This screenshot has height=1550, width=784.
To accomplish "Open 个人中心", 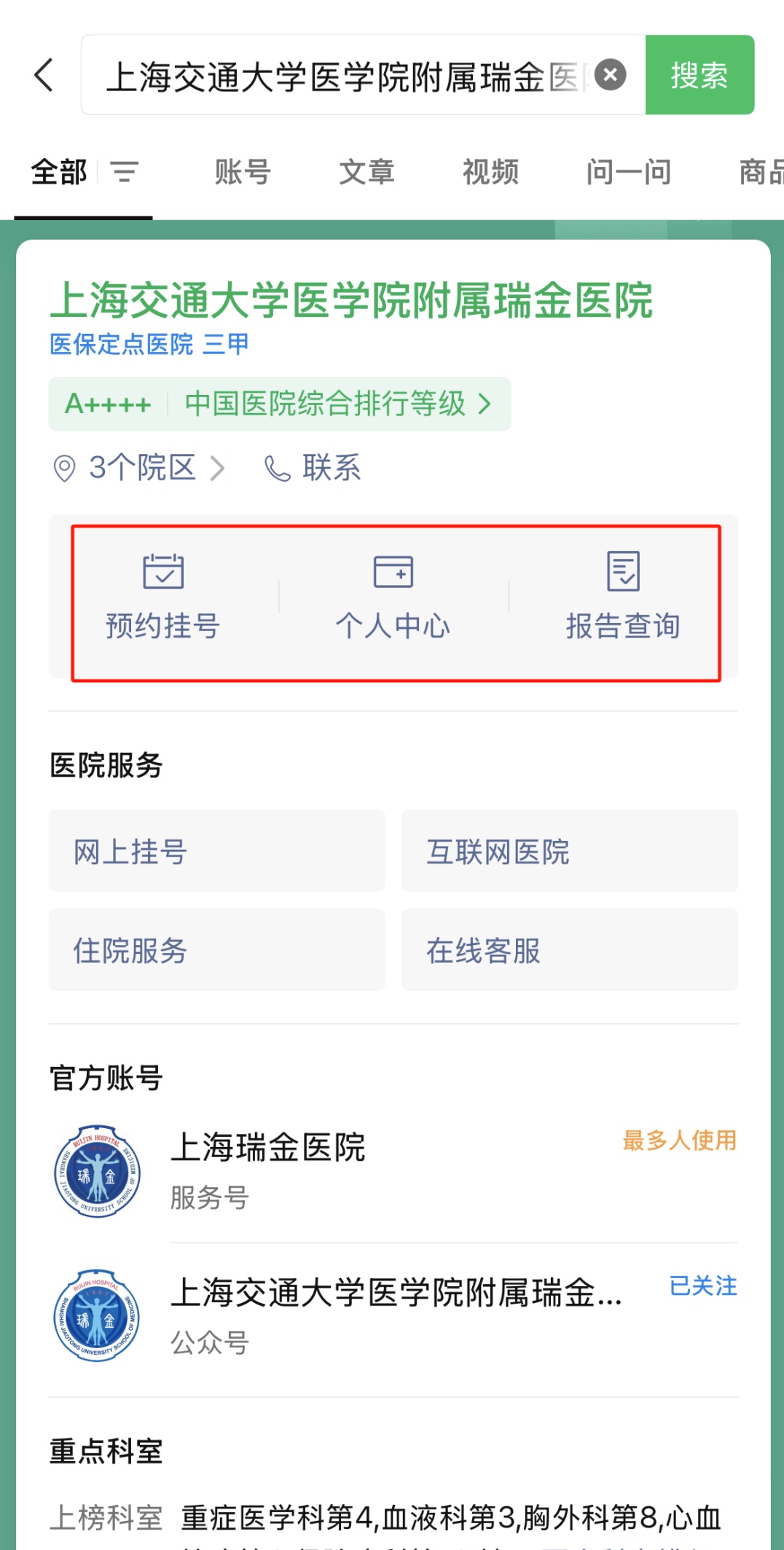I will [393, 598].
